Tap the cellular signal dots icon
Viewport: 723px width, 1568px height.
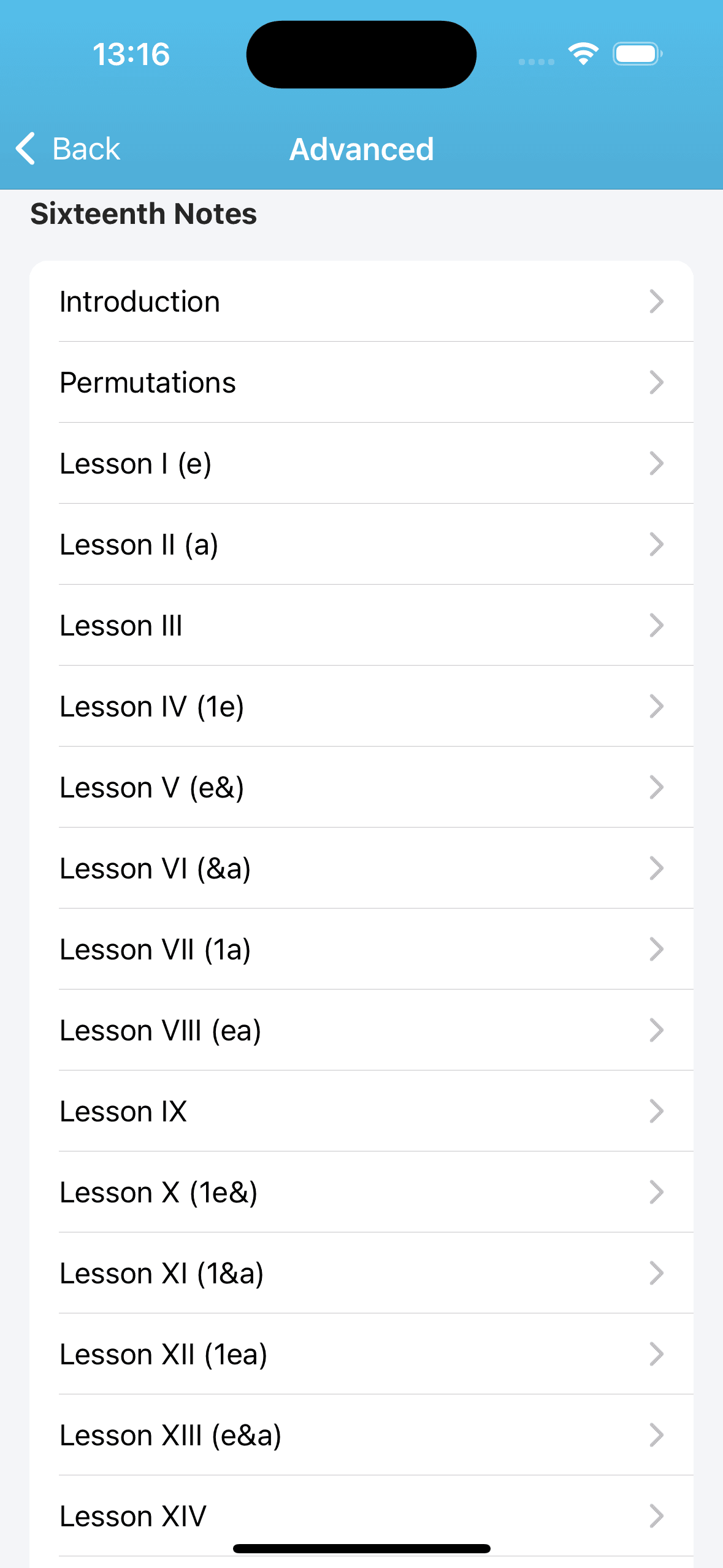click(x=535, y=61)
